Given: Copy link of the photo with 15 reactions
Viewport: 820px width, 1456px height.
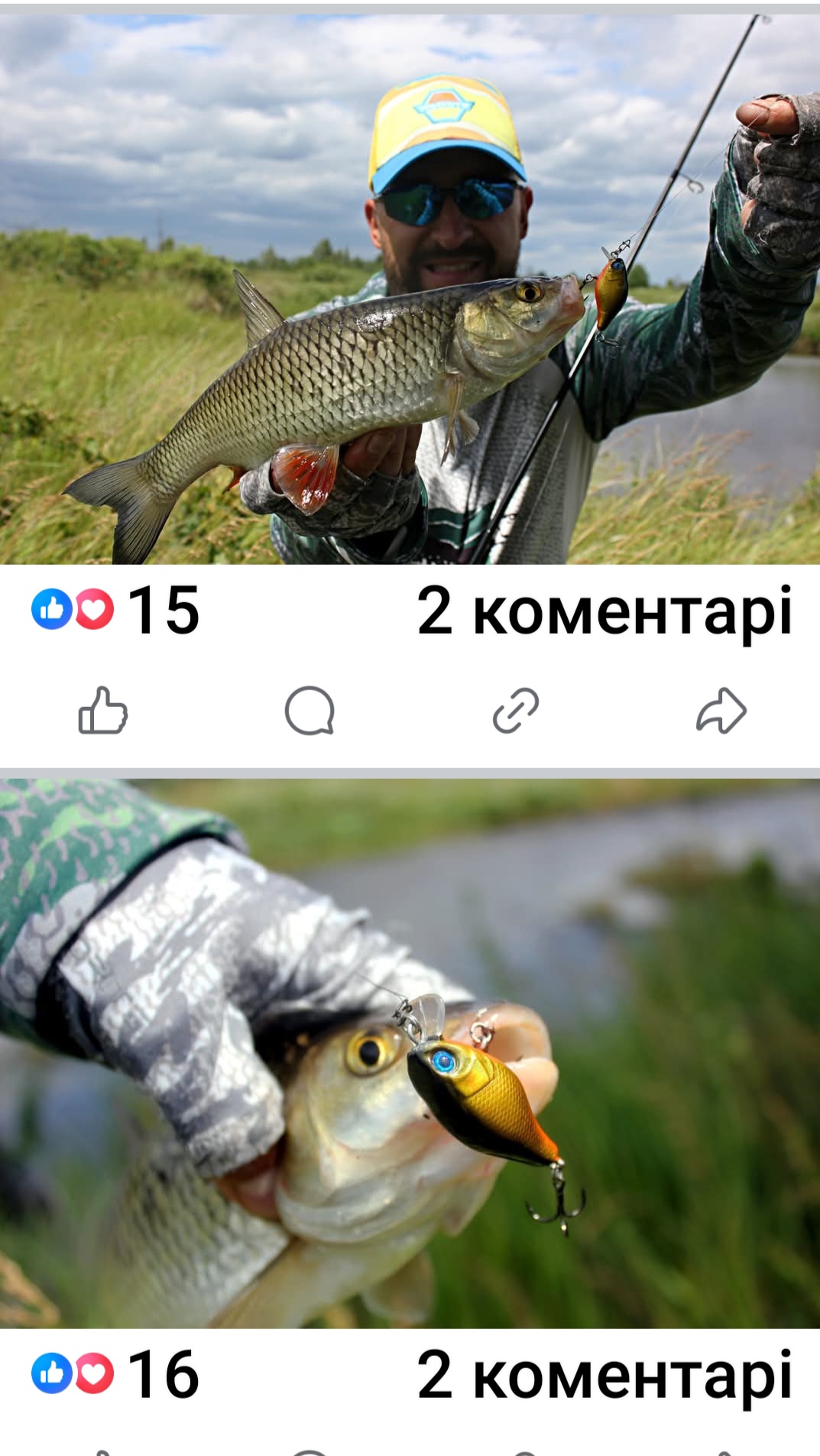Looking at the screenshot, I should pyautogui.click(x=516, y=711).
